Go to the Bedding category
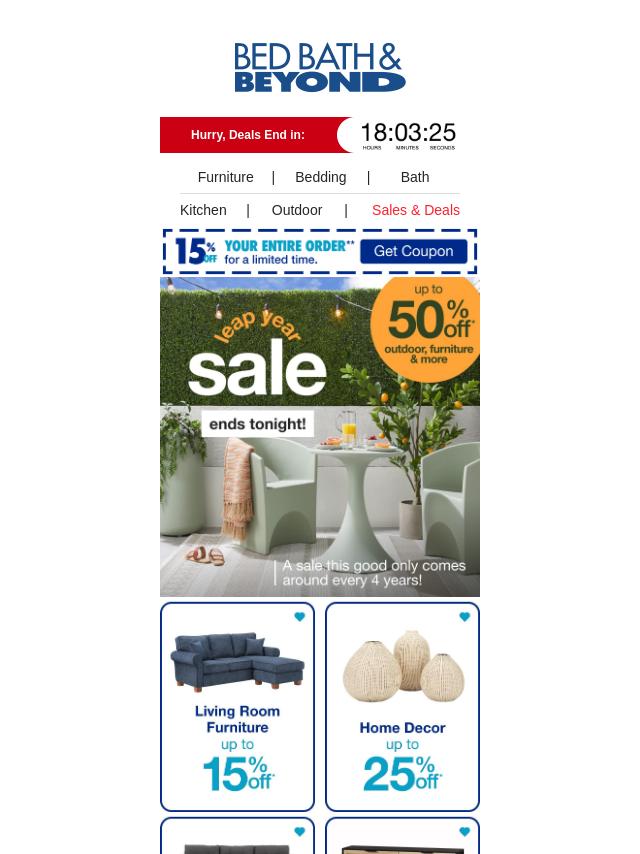Image resolution: width=640 pixels, height=854 pixels. tap(320, 177)
